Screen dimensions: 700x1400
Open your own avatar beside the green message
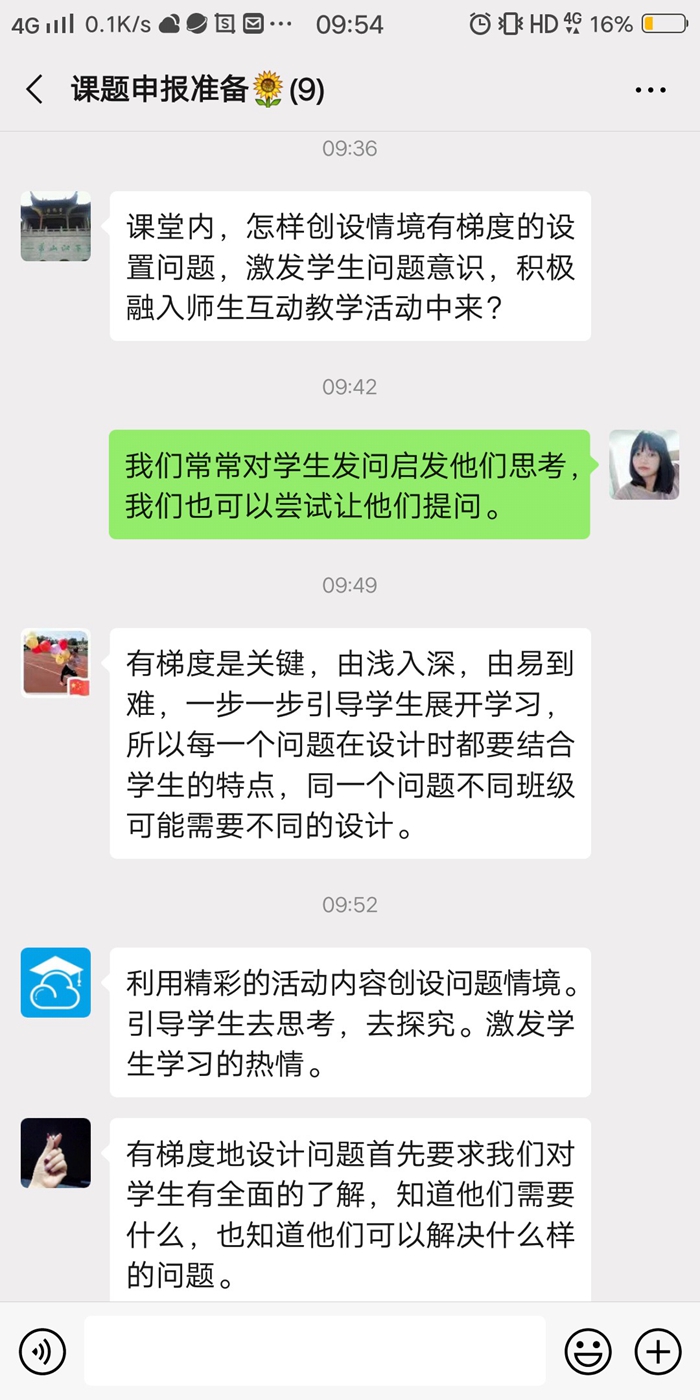(644, 465)
